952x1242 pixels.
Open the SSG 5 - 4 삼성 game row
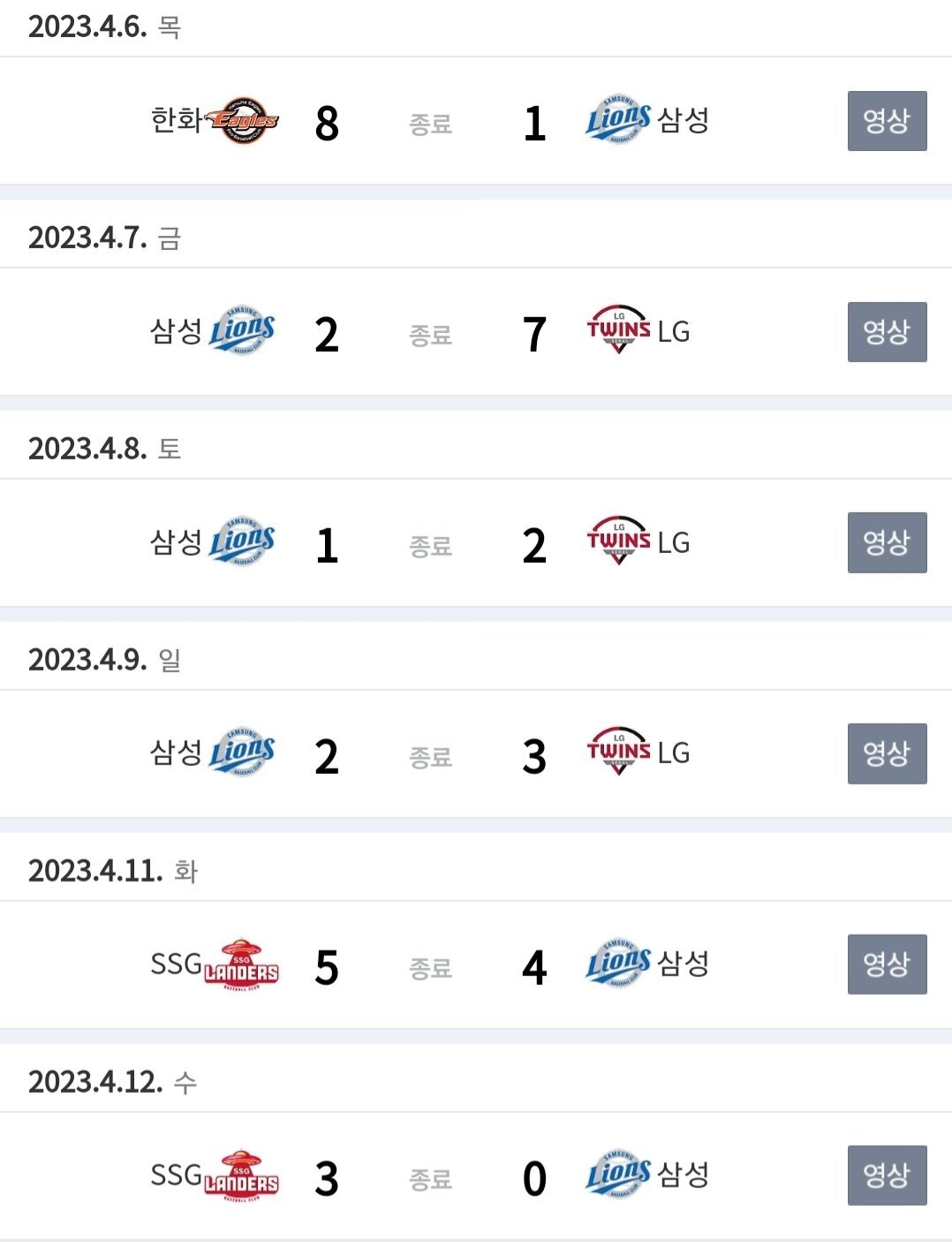pos(476,965)
